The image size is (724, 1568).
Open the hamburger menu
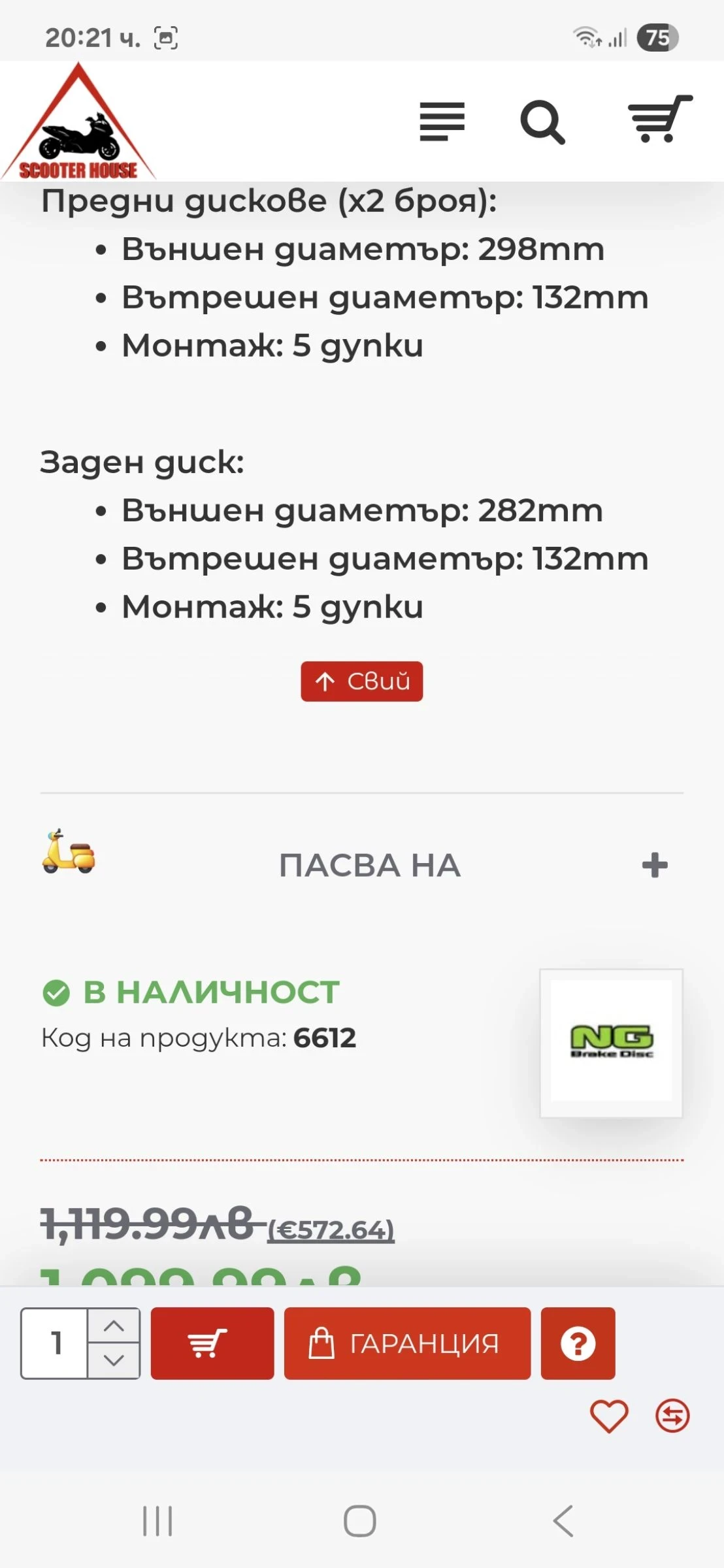(442, 122)
